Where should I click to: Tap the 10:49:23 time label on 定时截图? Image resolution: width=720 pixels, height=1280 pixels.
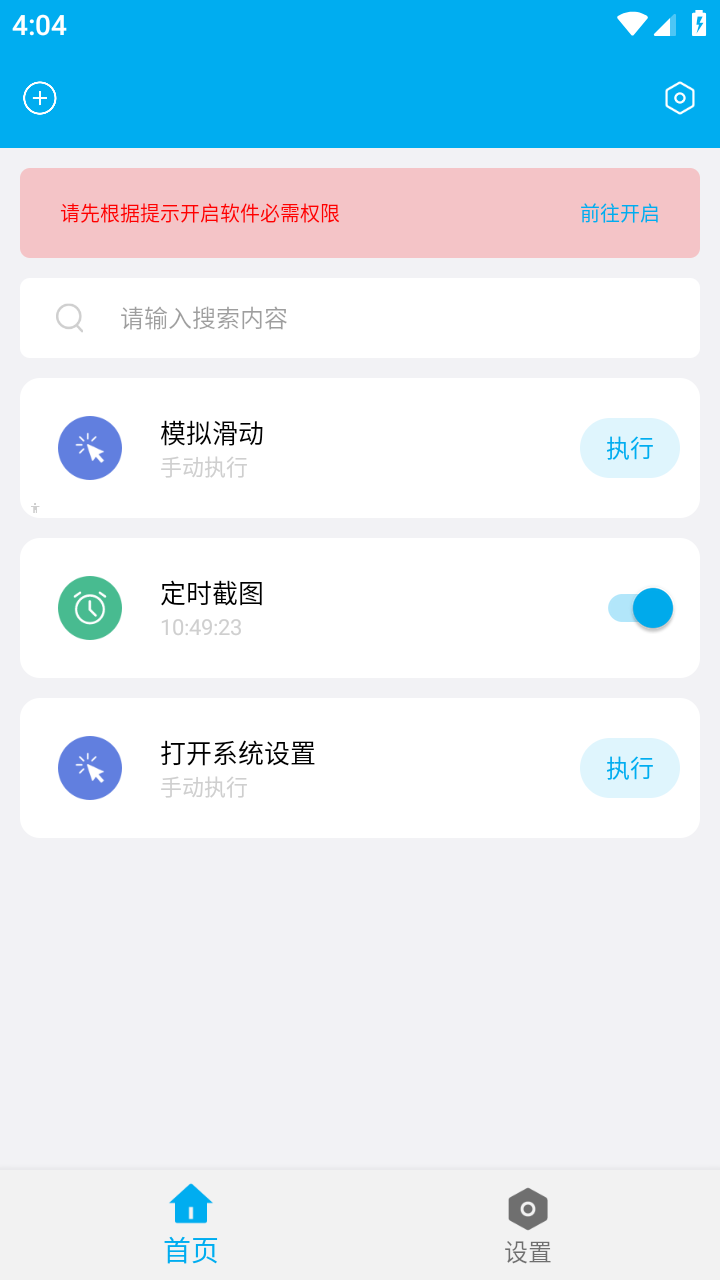click(x=201, y=626)
